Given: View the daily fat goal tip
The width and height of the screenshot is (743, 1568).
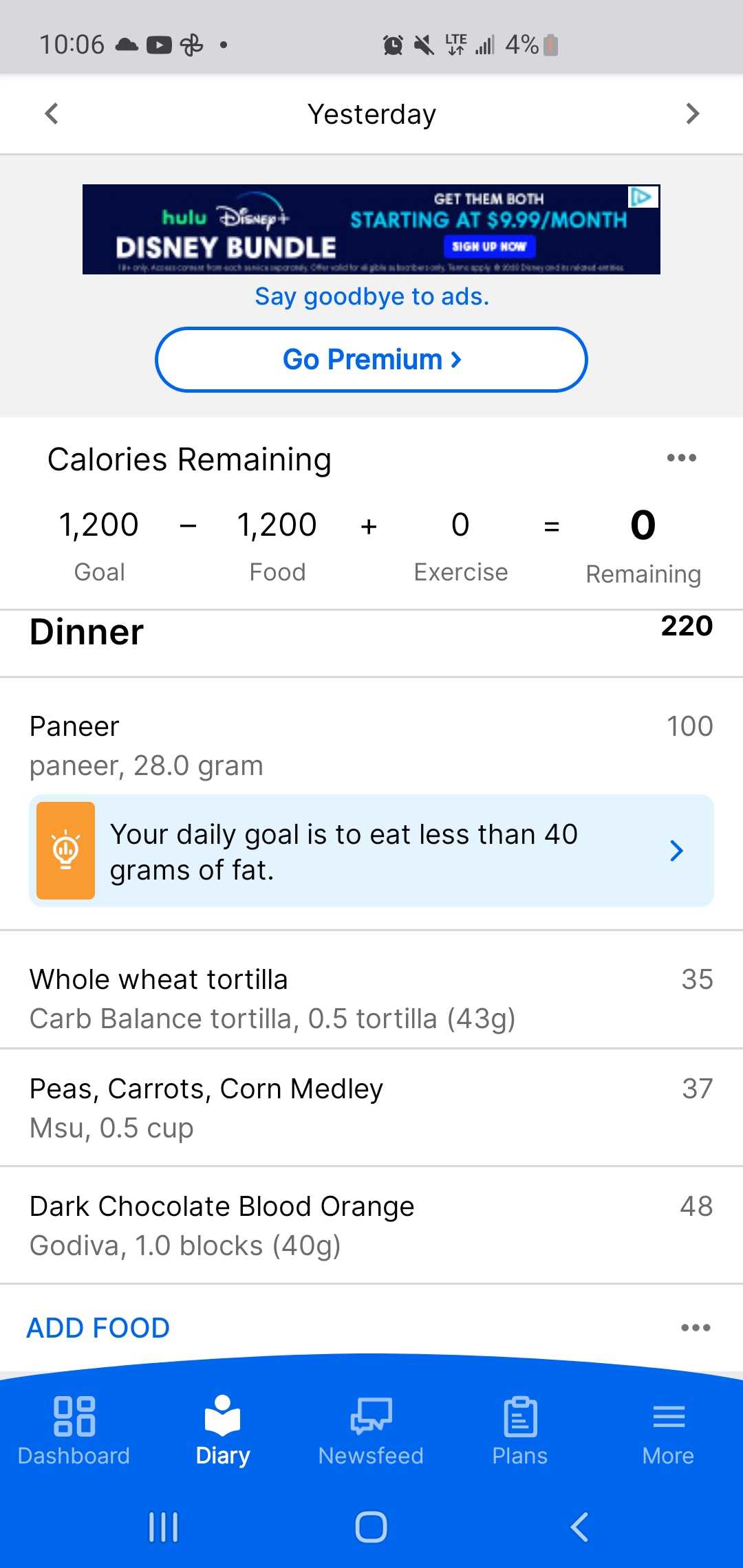Looking at the screenshot, I should [x=371, y=851].
